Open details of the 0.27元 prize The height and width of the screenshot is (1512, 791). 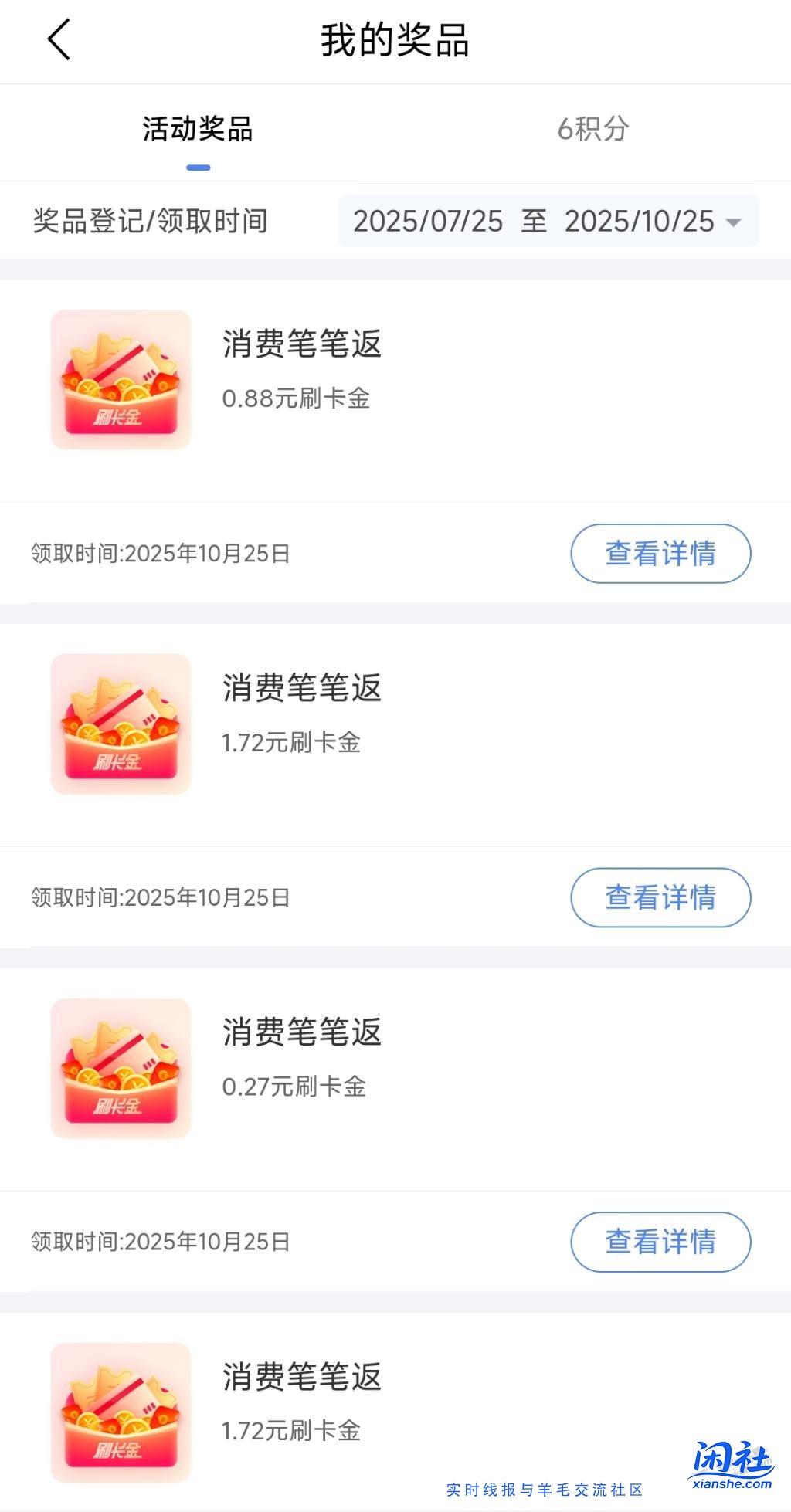pos(660,1242)
